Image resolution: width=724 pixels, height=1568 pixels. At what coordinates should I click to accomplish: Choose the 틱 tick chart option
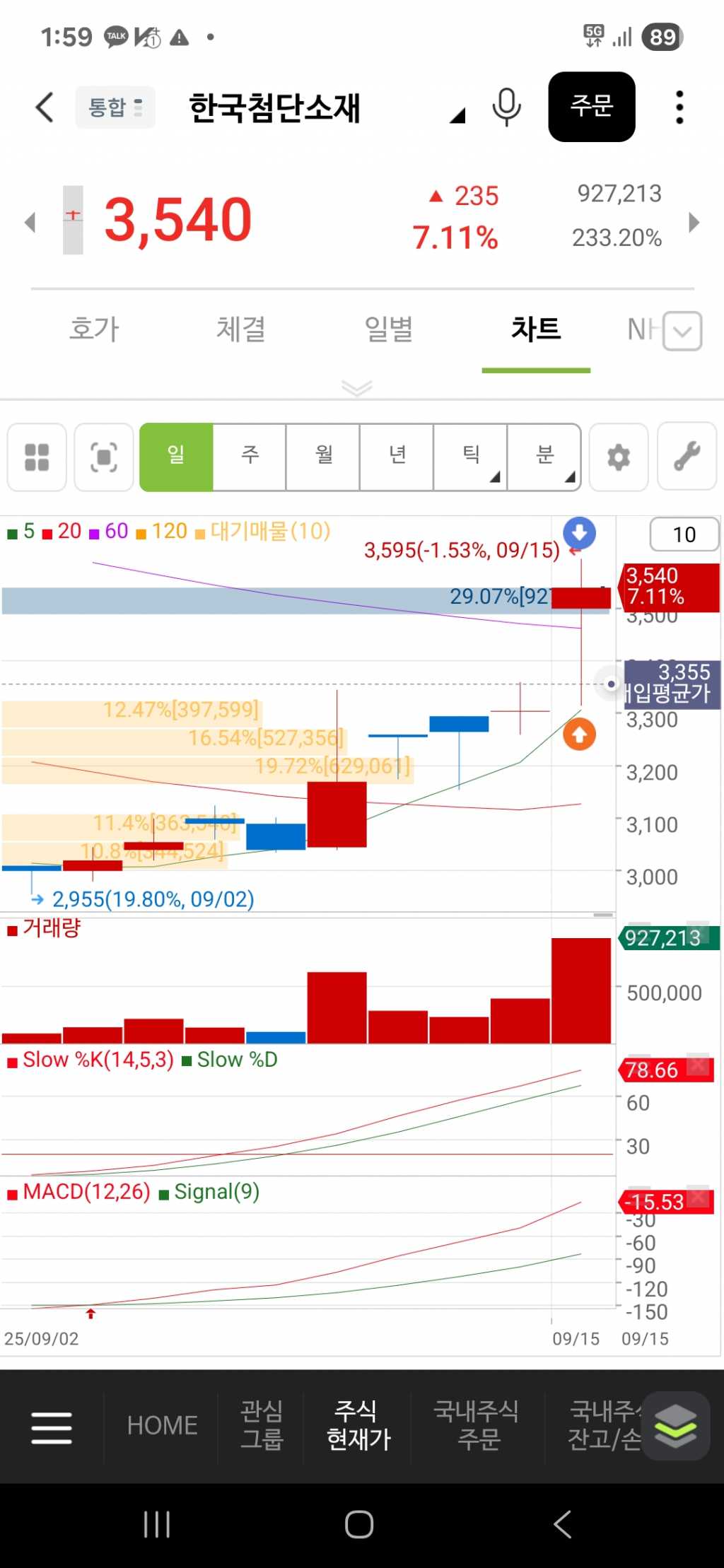coord(471,457)
